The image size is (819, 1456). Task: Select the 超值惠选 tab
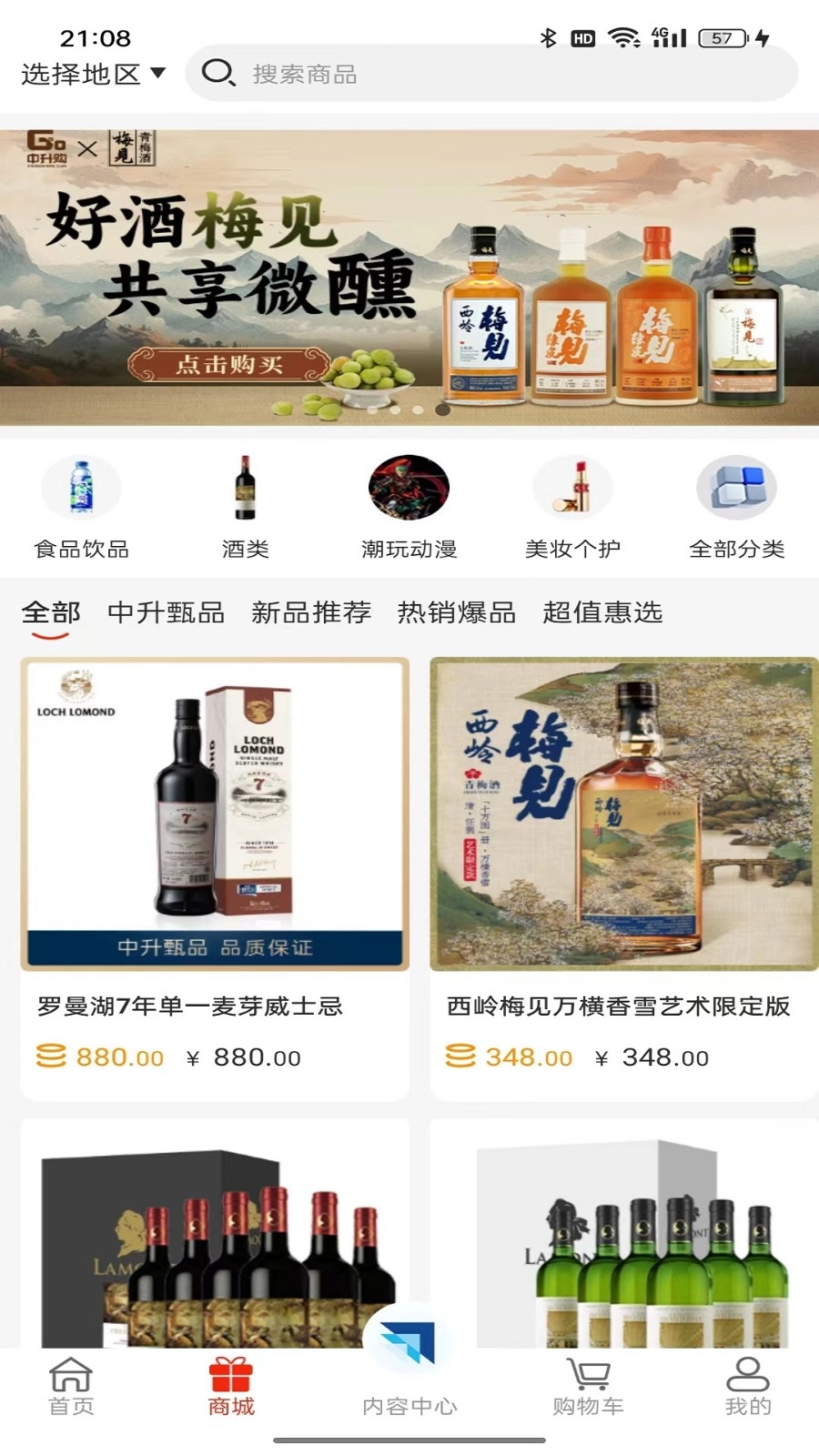(x=604, y=612)
